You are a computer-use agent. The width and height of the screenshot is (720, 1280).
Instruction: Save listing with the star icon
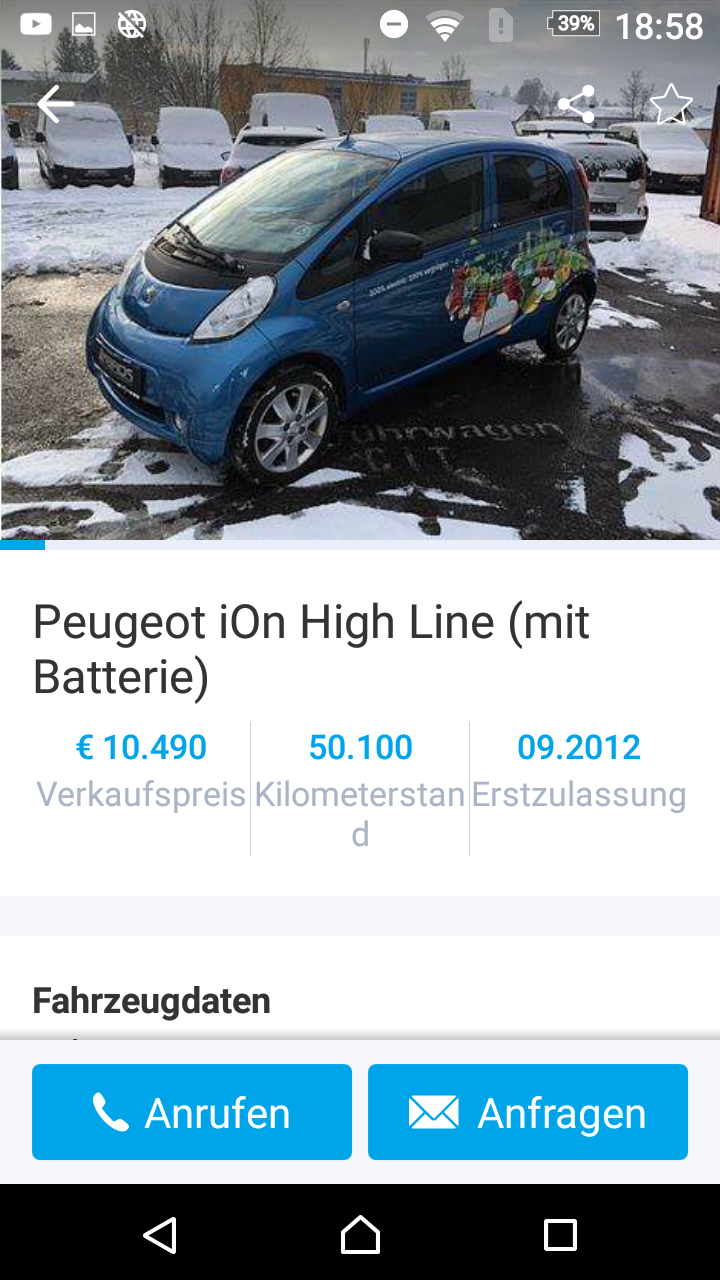[670, 104]
